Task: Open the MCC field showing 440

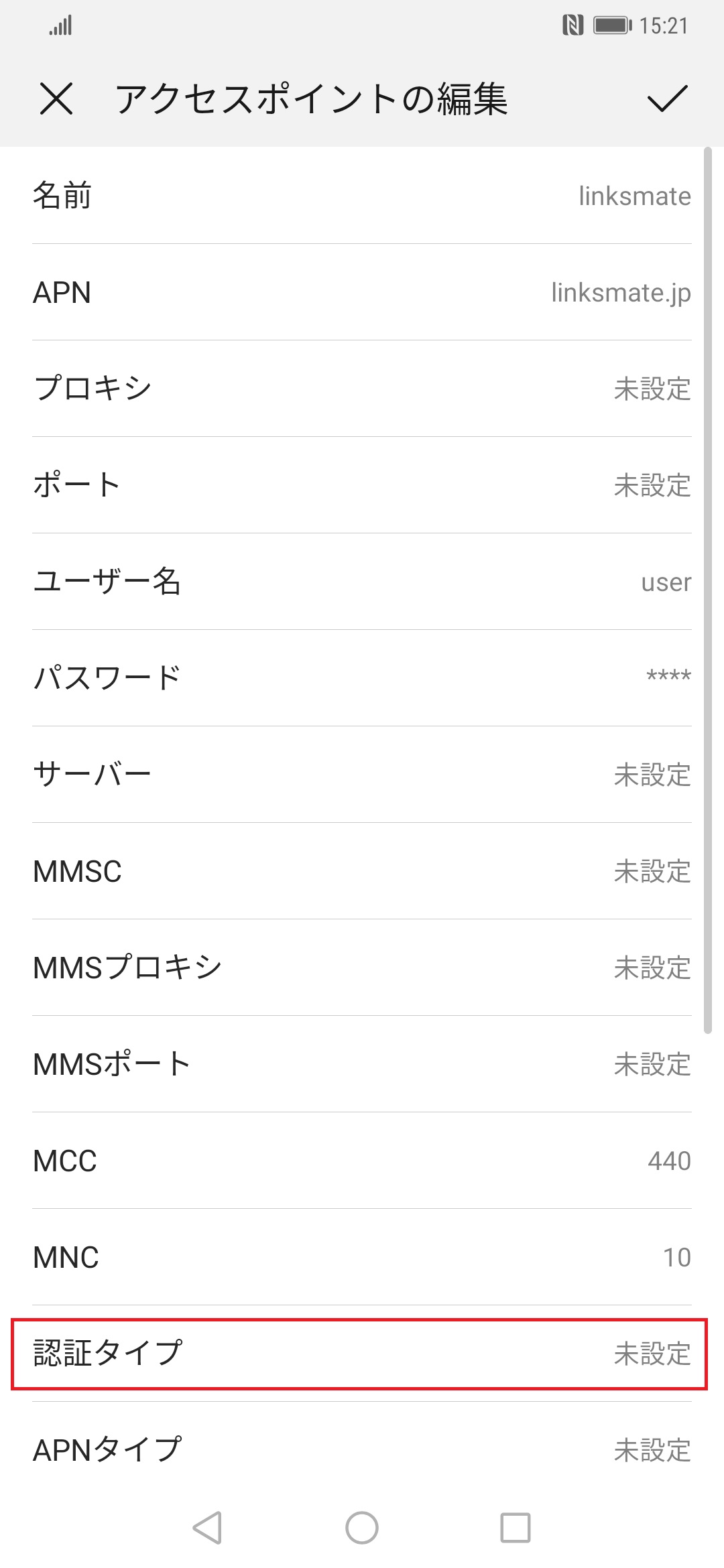Action: 362,1161
